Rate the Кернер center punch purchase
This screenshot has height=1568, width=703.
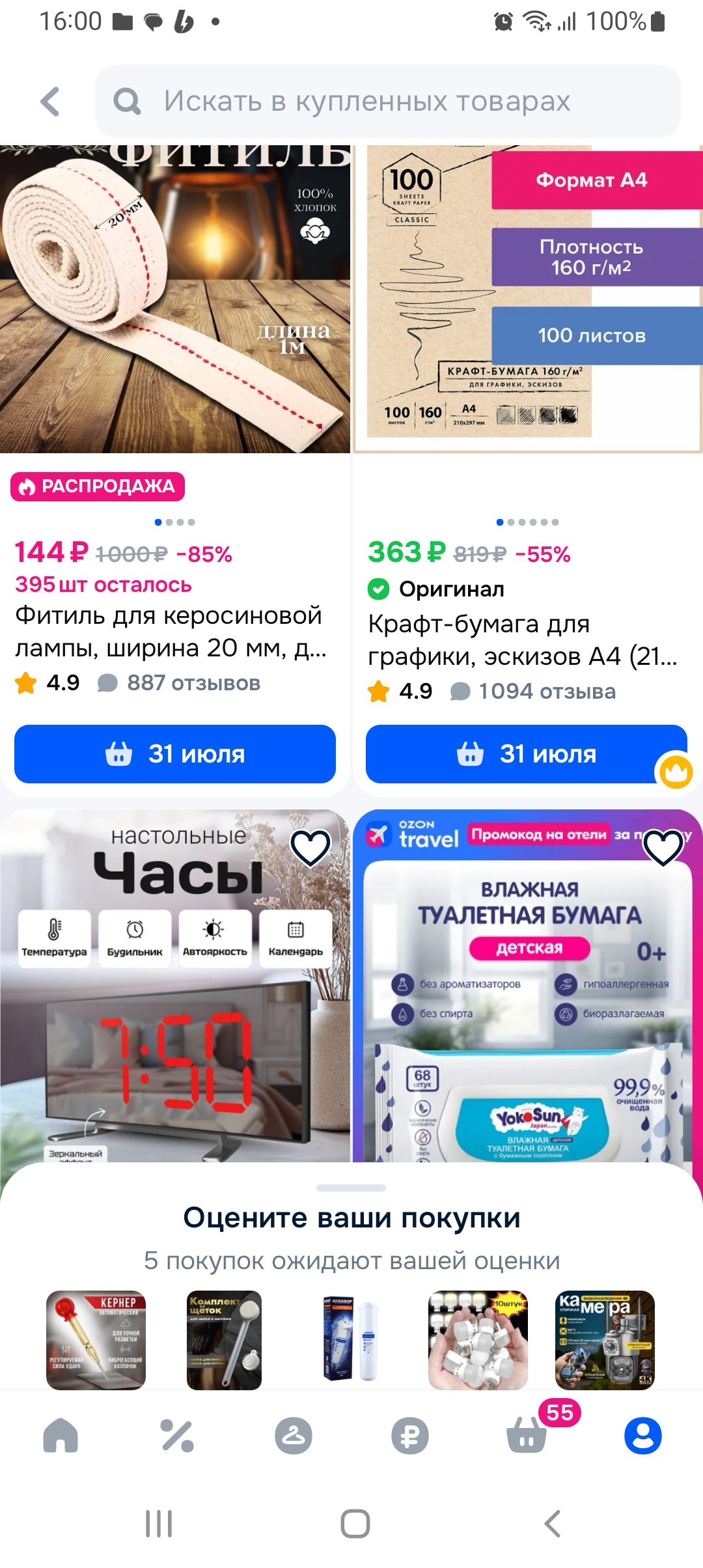coord(96,1340)
